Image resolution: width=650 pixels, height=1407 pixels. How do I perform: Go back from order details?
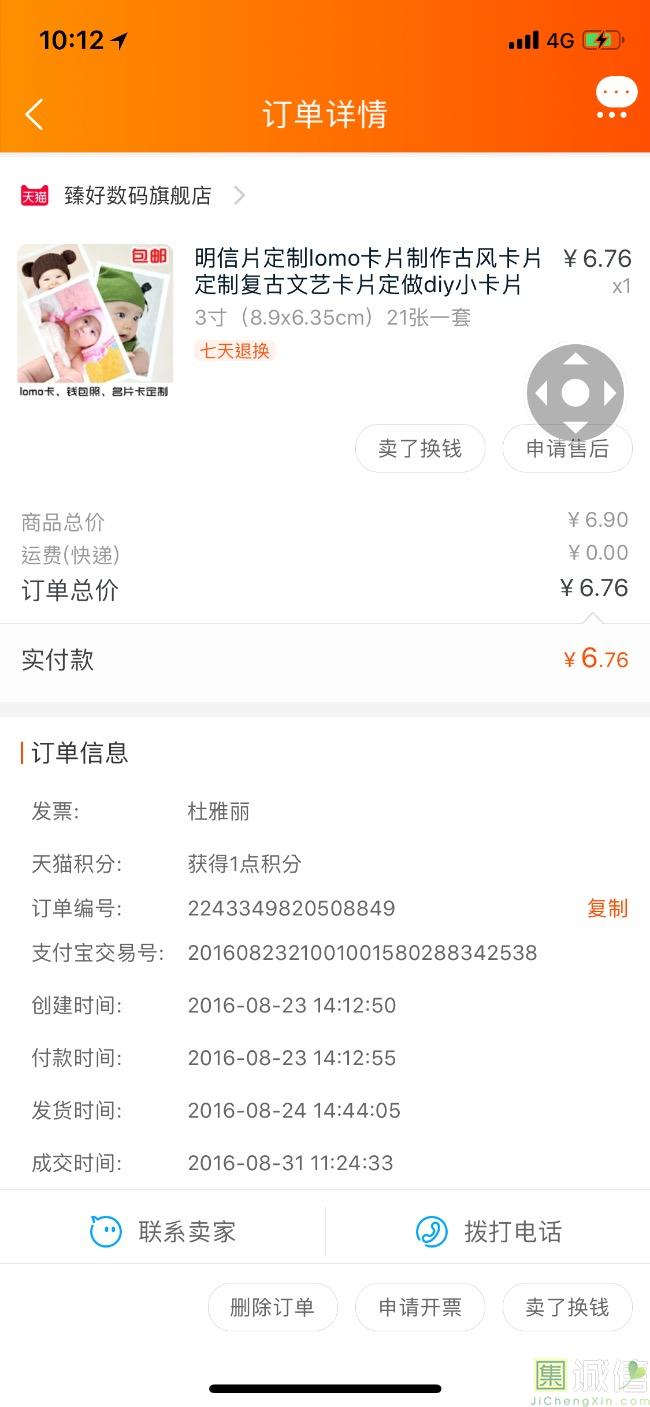click(x=35, y=114)
